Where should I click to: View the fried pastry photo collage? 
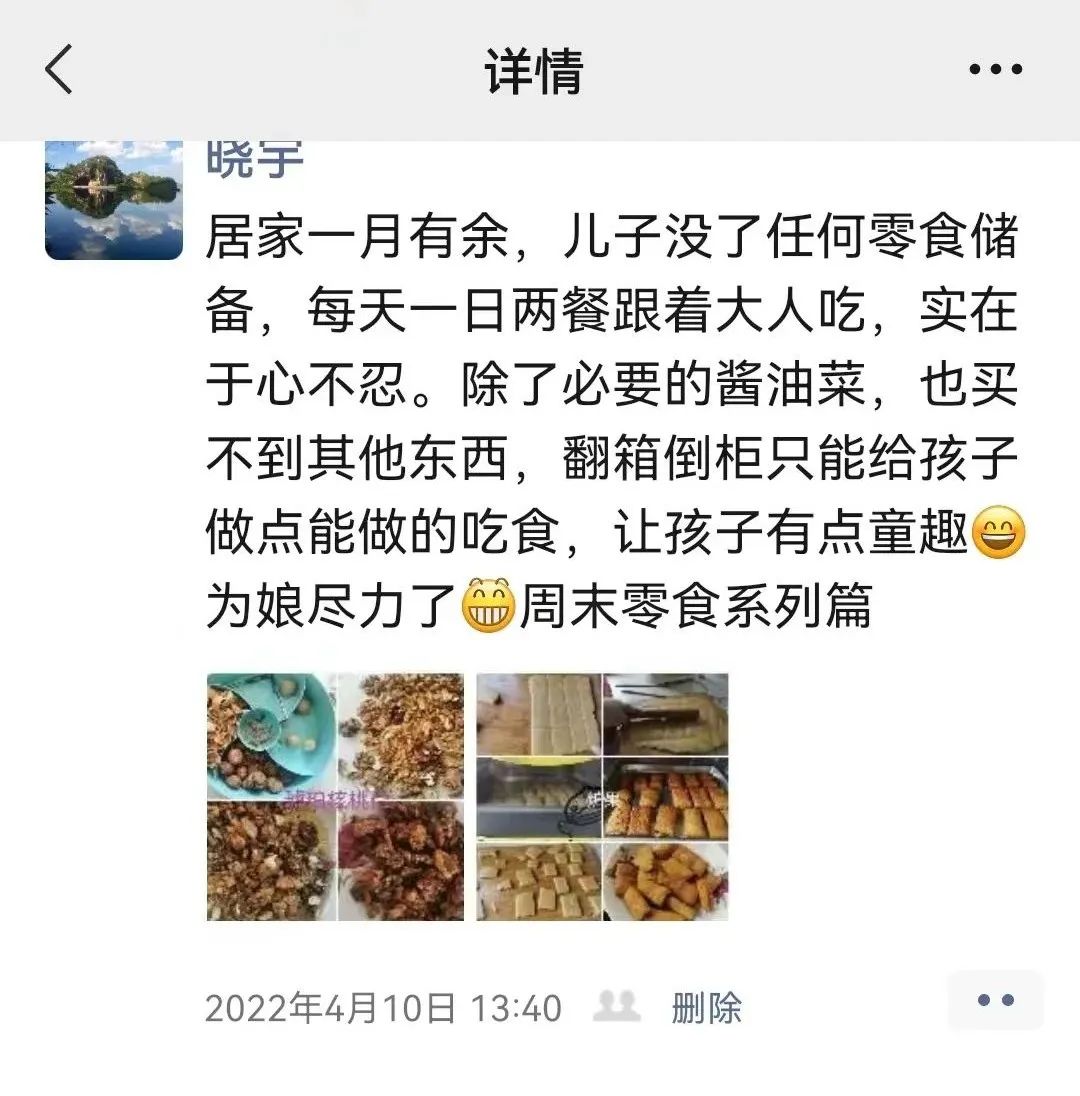click(602, 796)
